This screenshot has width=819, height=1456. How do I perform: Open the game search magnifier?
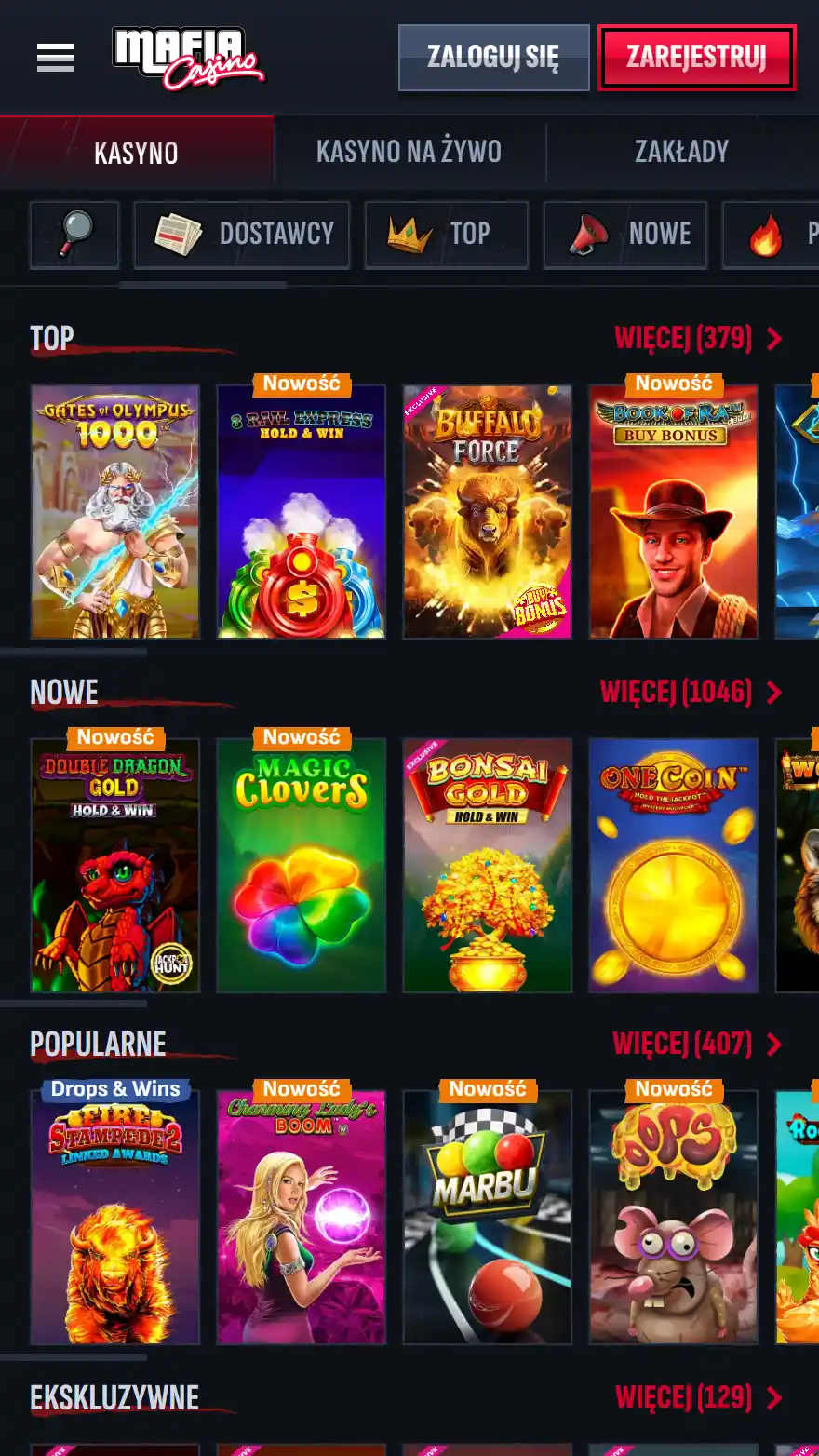click(74, 235)
